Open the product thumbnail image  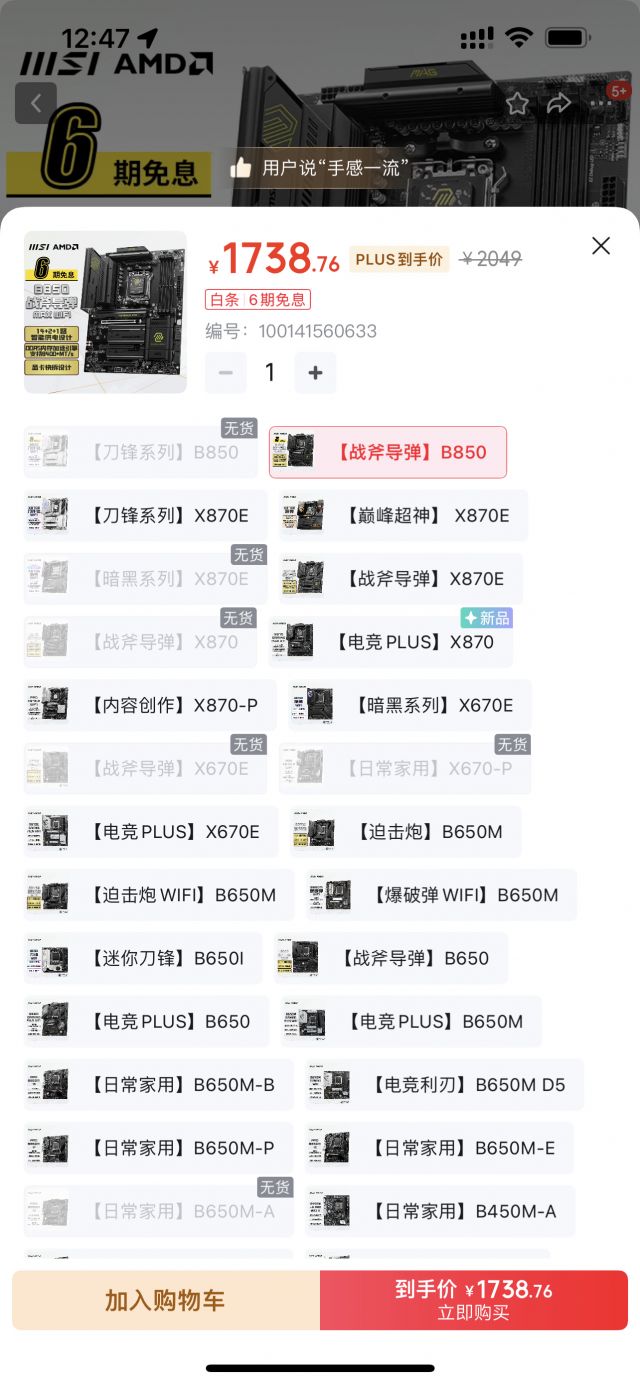click(105, 312)
